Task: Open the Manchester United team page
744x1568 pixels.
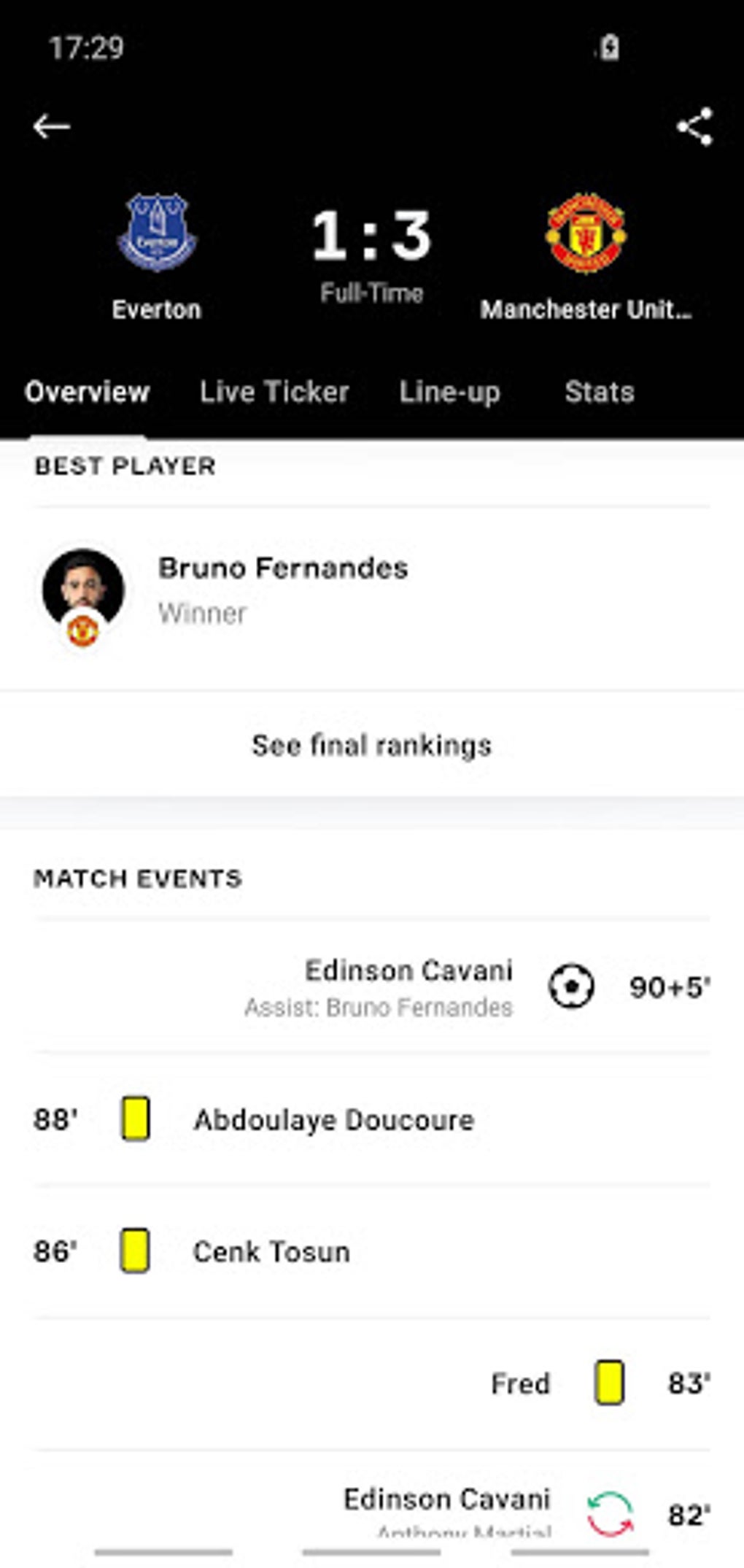Action: [x=586, y=255]
